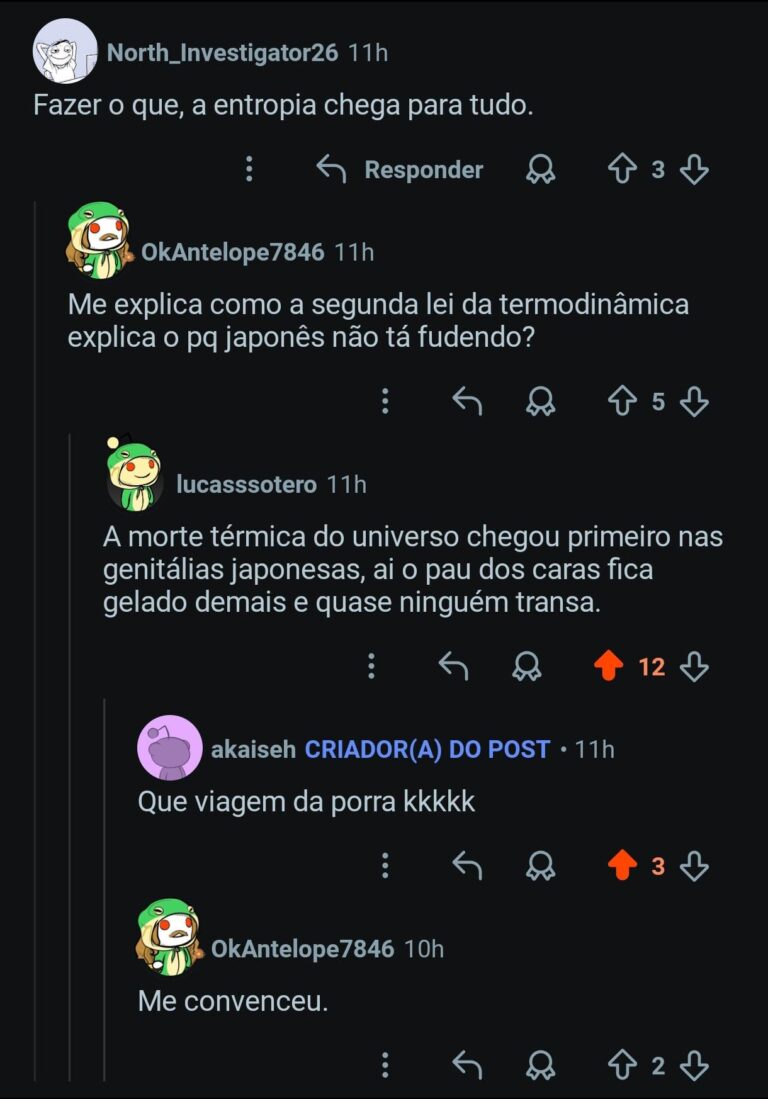Viewport: 768px width, 1099px height.
Task: Reply to the "Me convenceu." comment
Action: [x=467, y=1066]
